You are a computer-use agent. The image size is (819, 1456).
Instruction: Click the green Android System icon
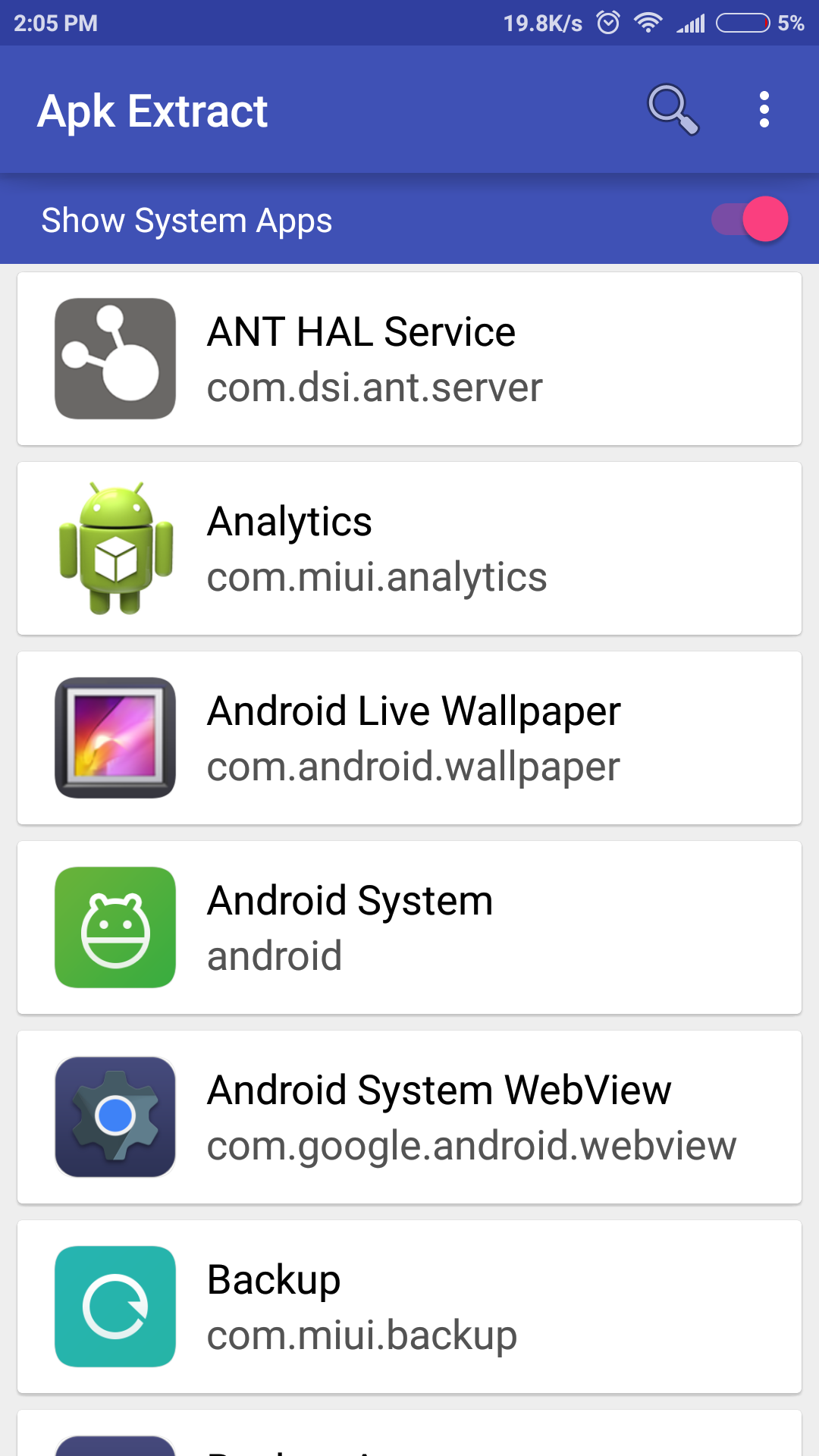click(x=114, y=927)
